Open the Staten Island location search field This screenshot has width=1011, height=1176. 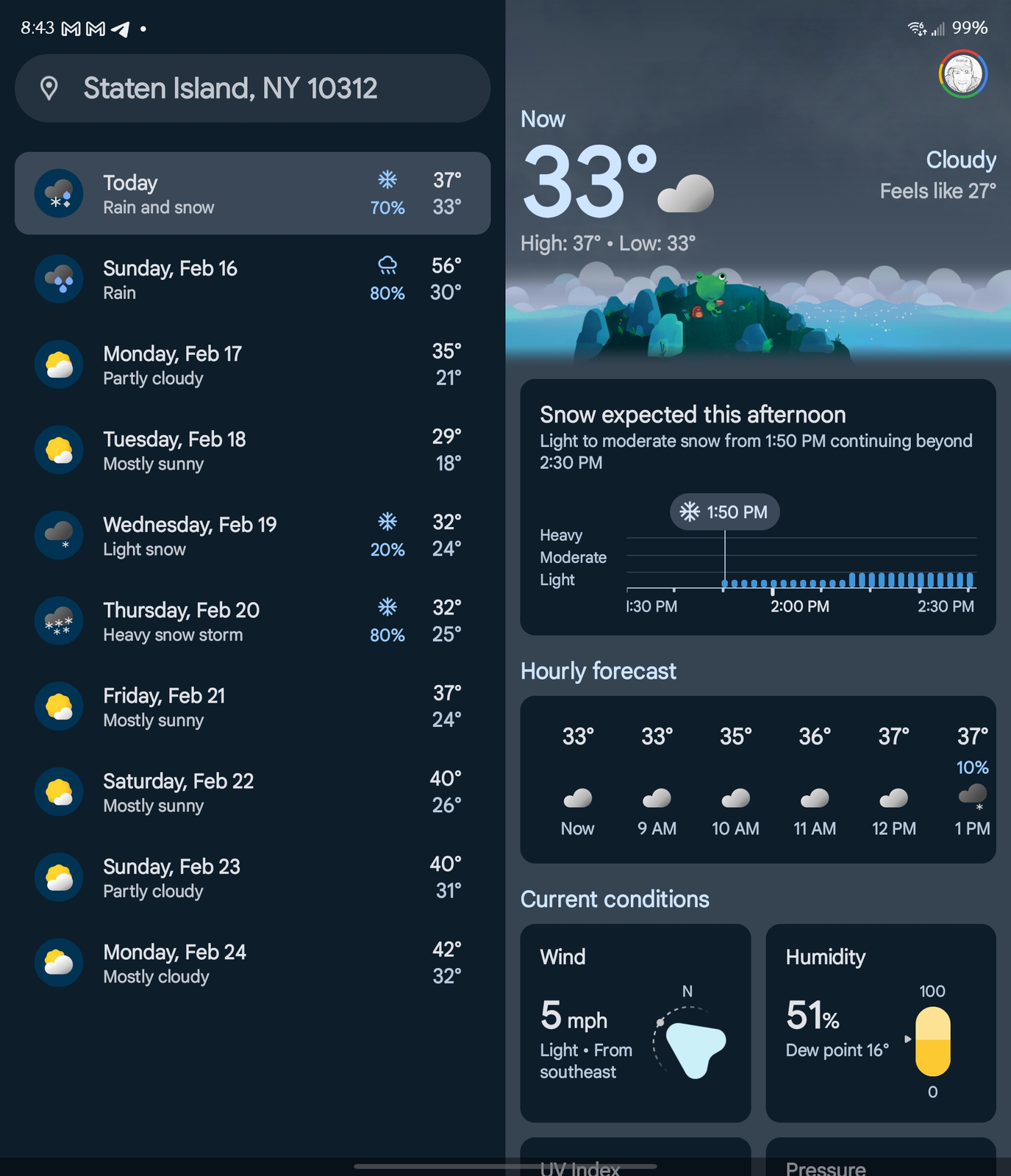[252, 88]
